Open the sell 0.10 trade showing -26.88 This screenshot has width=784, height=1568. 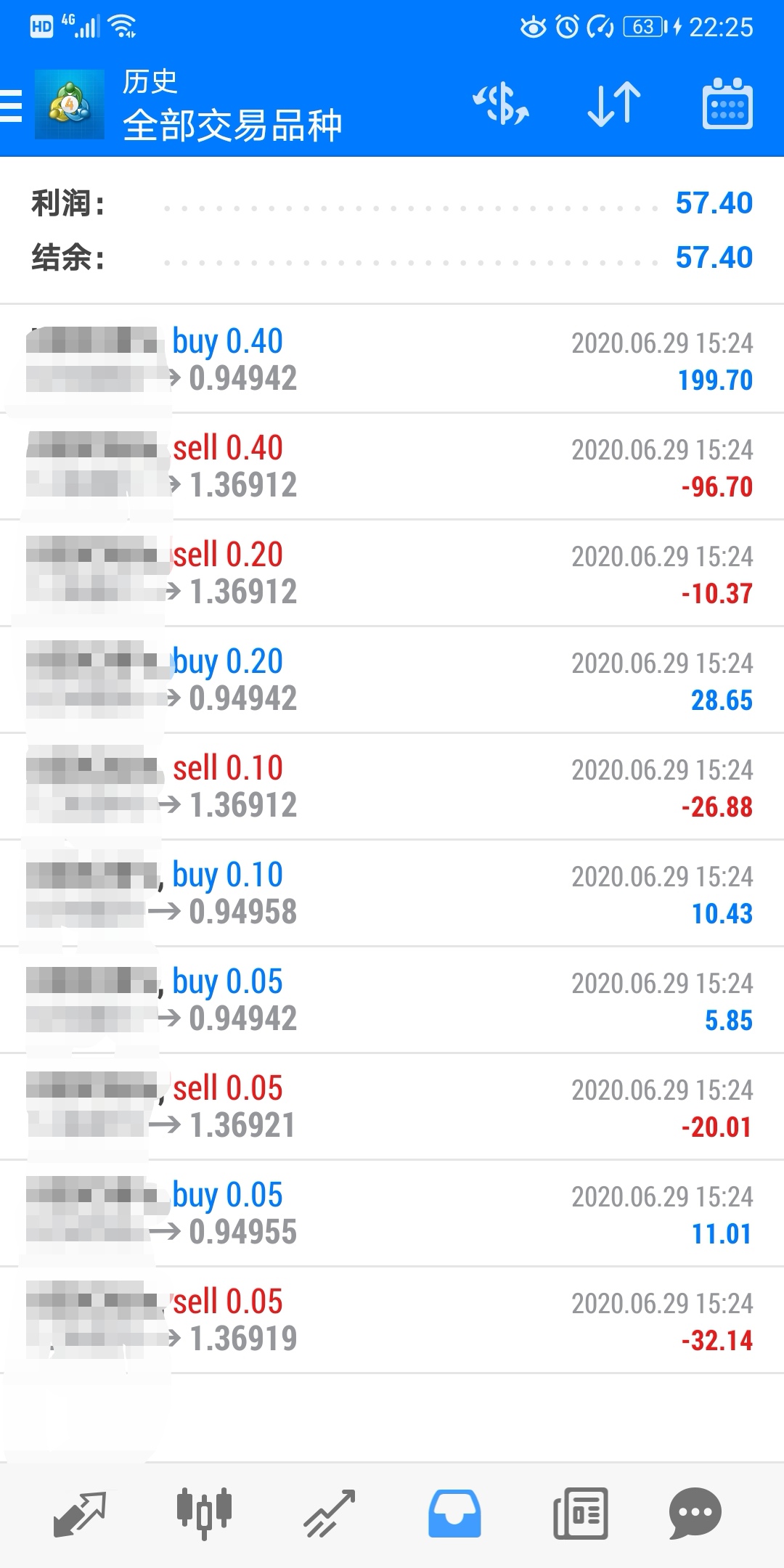point(392,786)
